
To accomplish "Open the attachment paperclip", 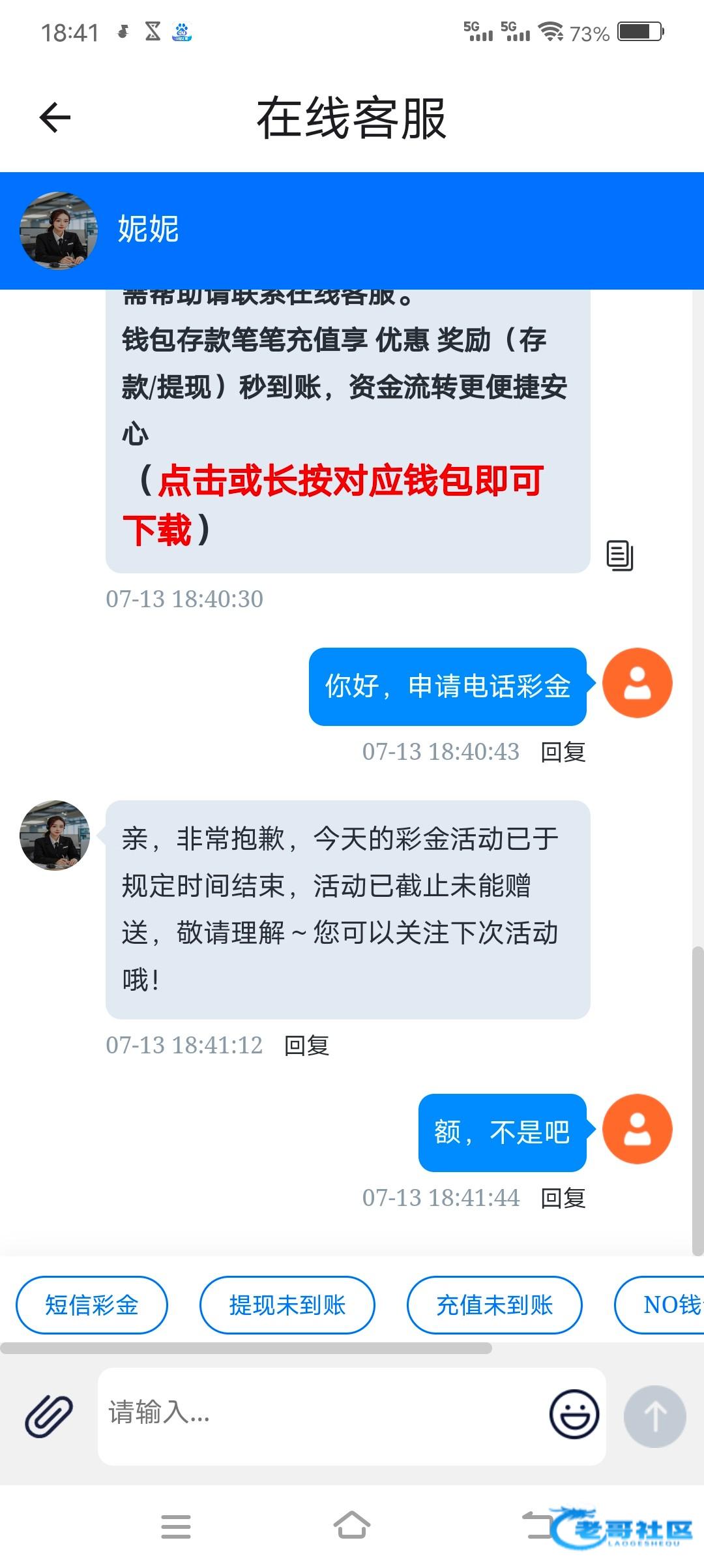I will [49, 1416].
